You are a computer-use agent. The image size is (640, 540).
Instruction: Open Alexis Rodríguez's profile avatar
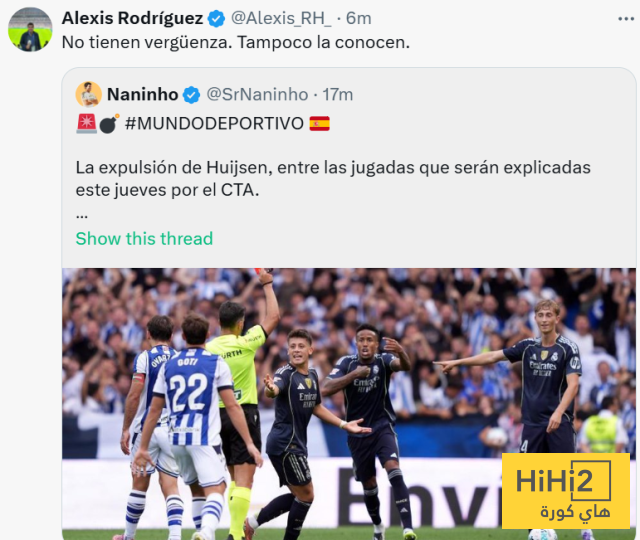(30, 30)
